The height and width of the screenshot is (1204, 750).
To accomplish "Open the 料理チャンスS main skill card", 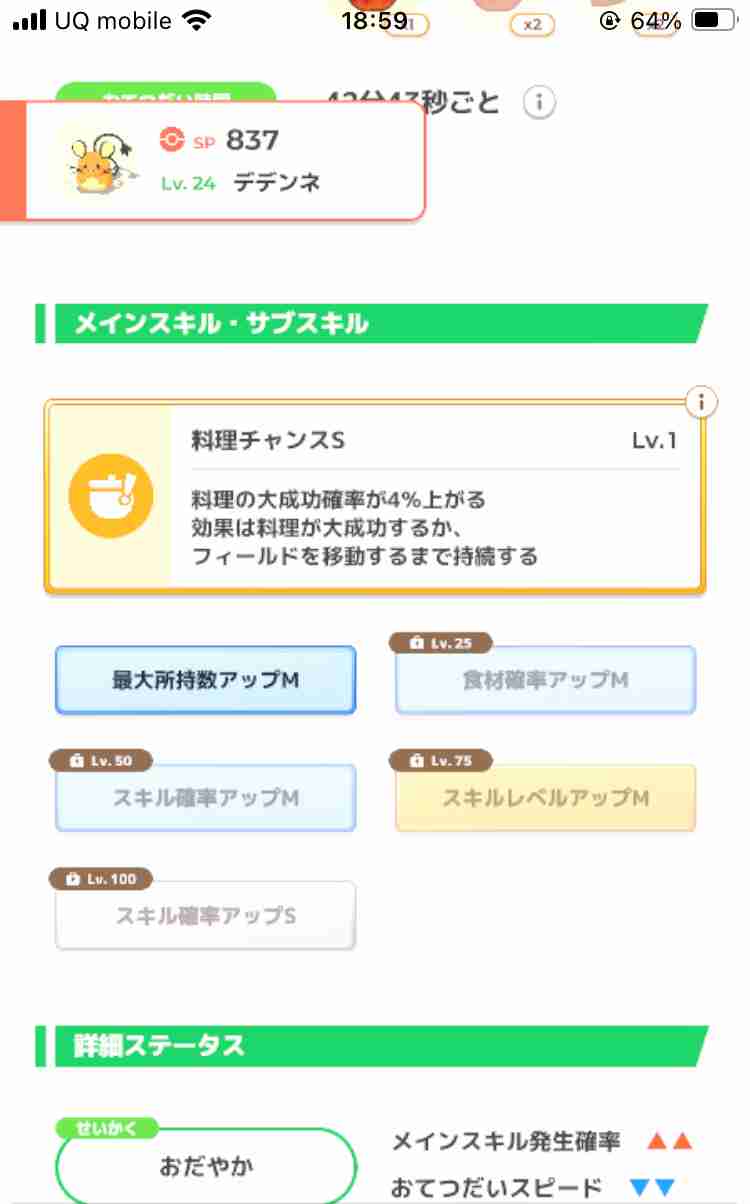I will tap(375, 498).
